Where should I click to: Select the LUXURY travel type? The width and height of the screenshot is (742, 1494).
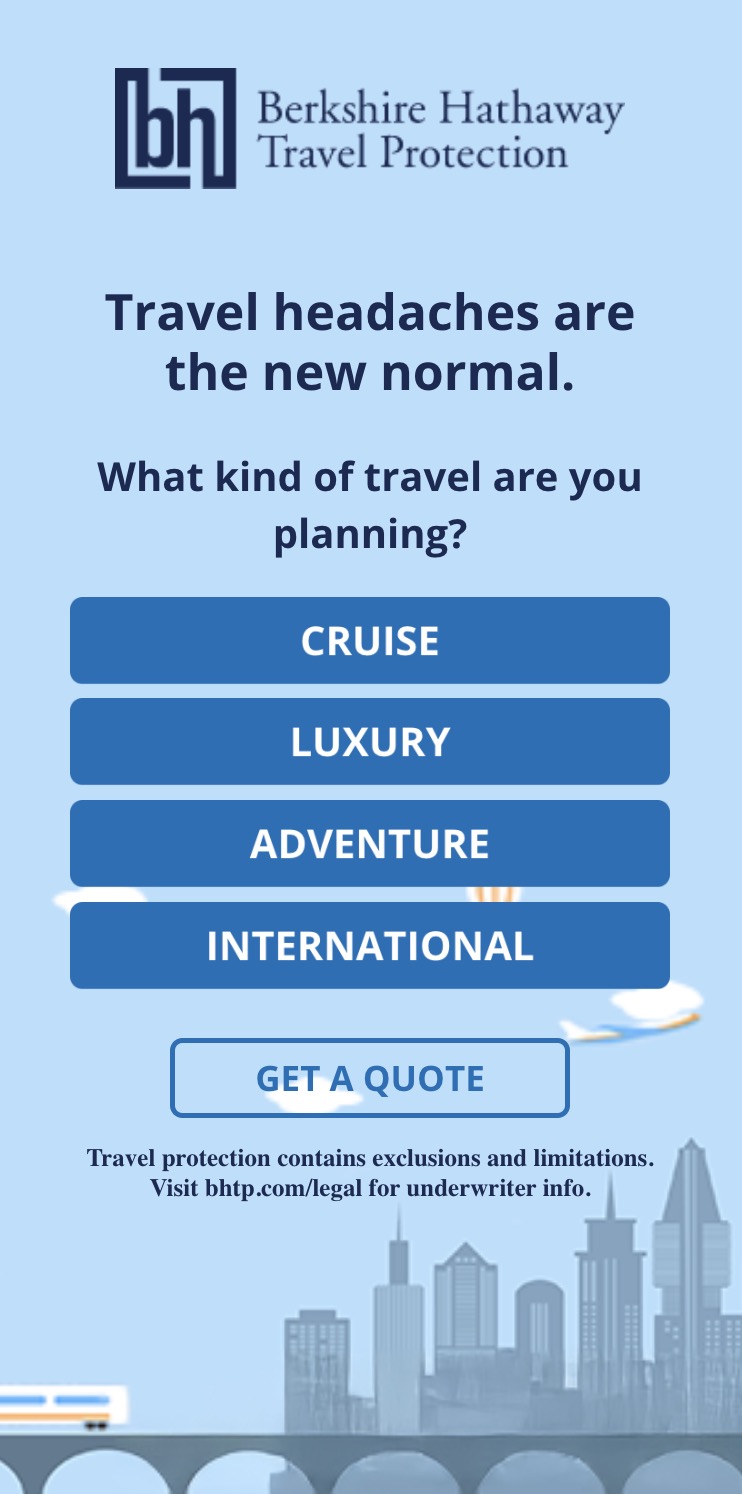click(370, 742)
